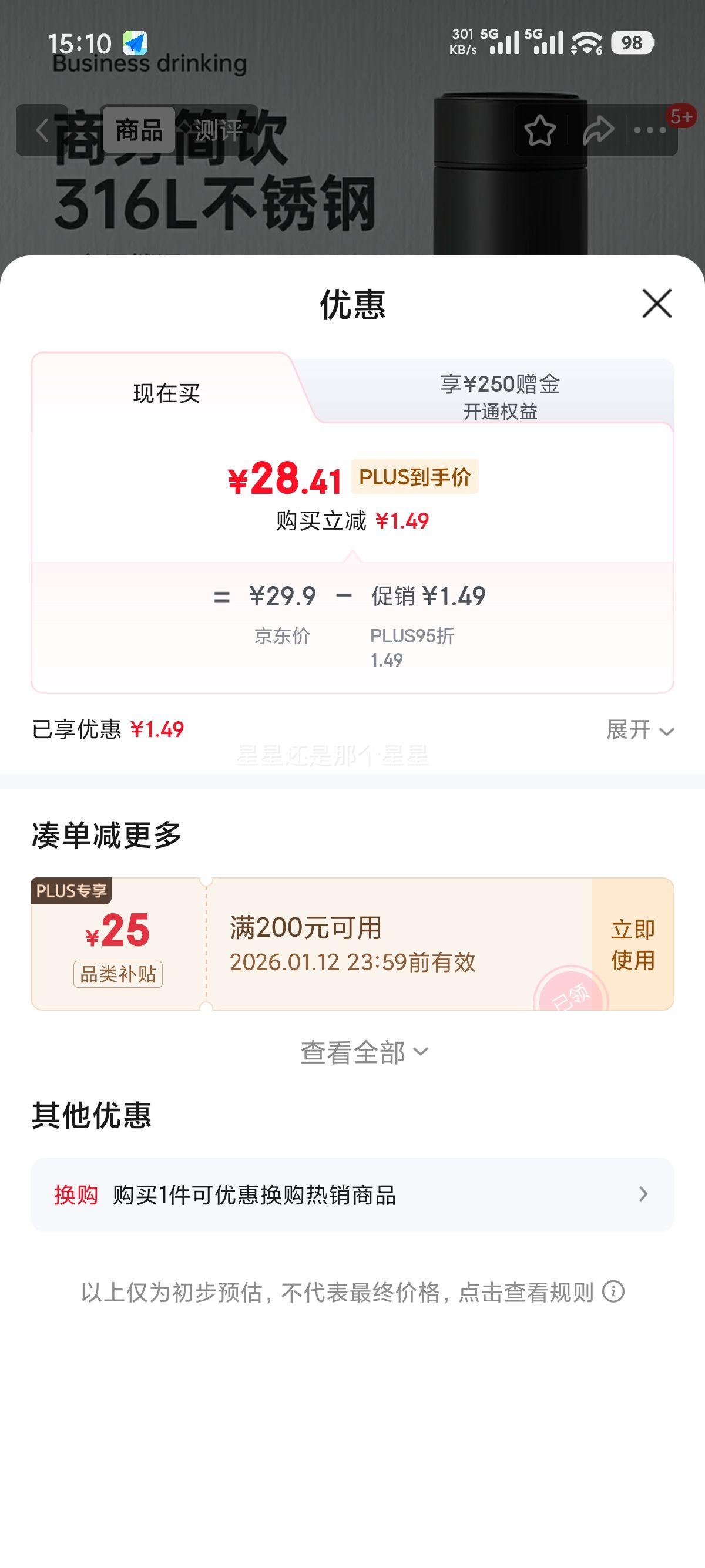705x1568 pixels.
Task: Open sharing options via the share icon
Action: (x=598, y=129)
